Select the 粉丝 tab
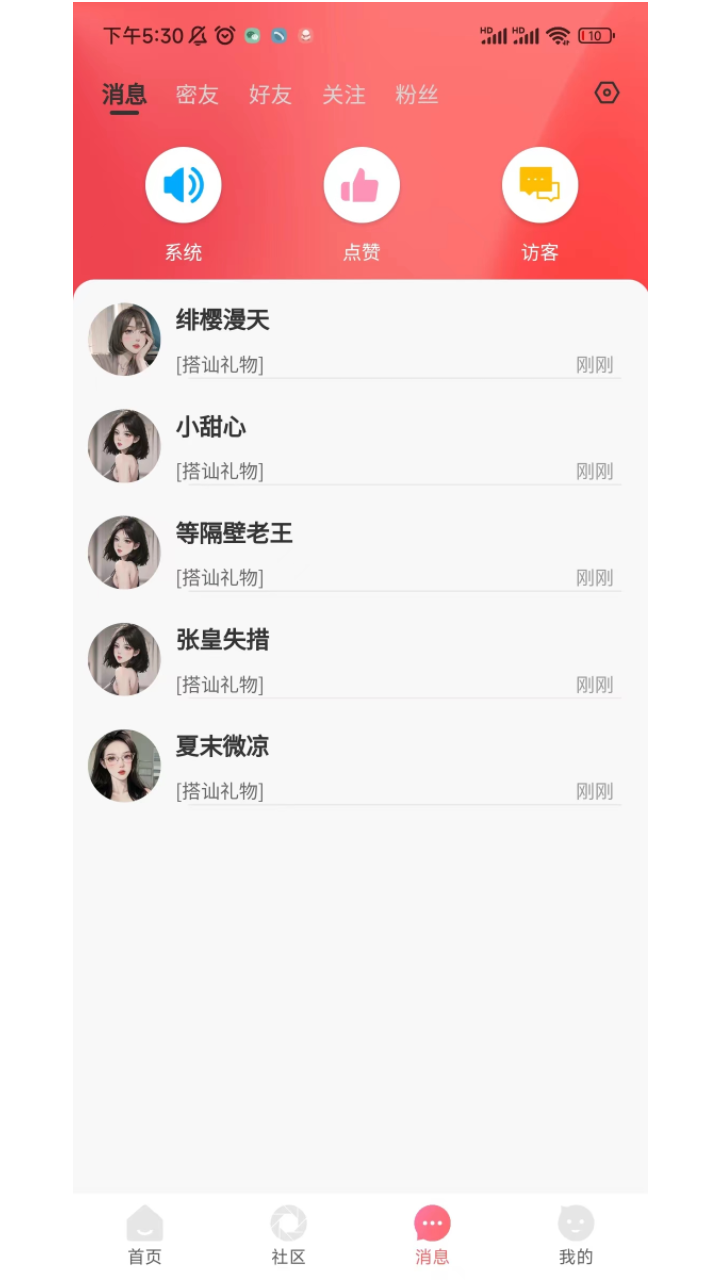 click(417, 95)
